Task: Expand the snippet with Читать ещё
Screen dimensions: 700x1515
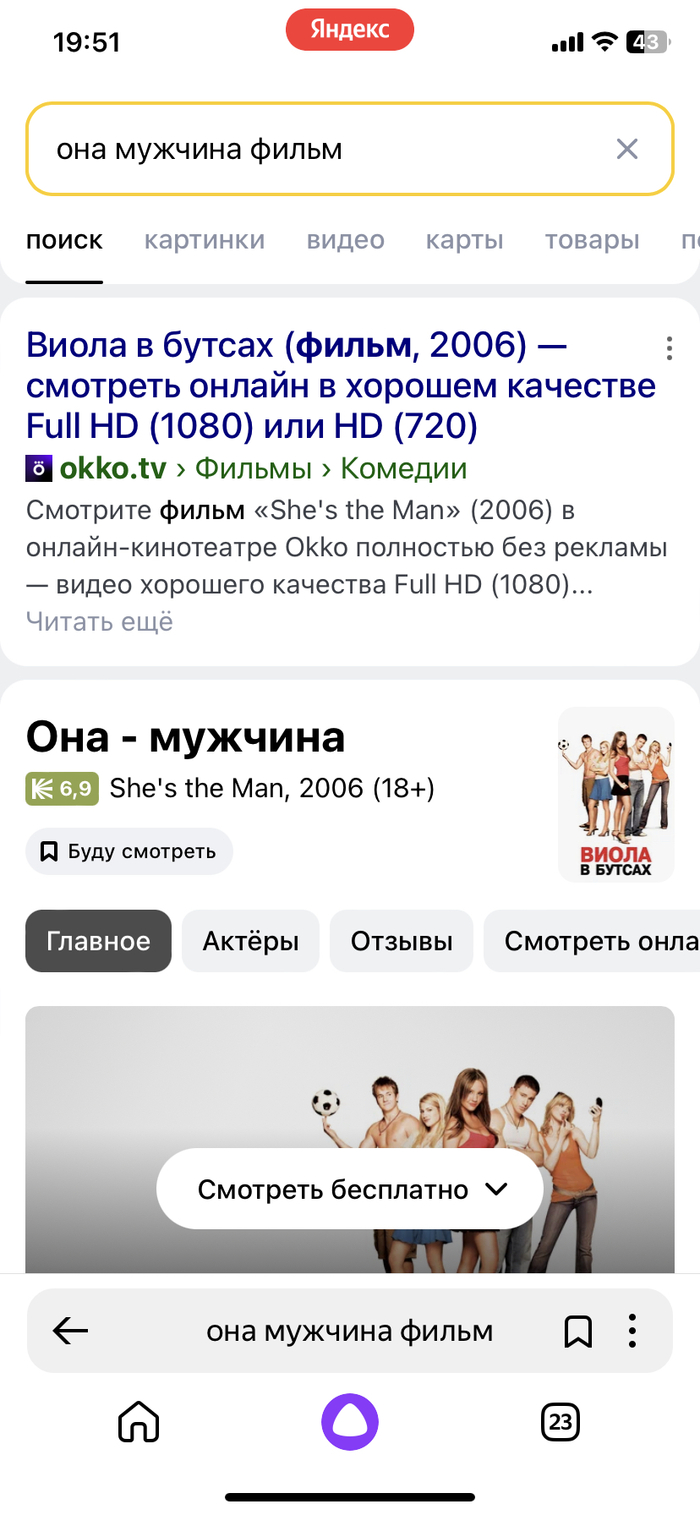Action: (99, 621)
